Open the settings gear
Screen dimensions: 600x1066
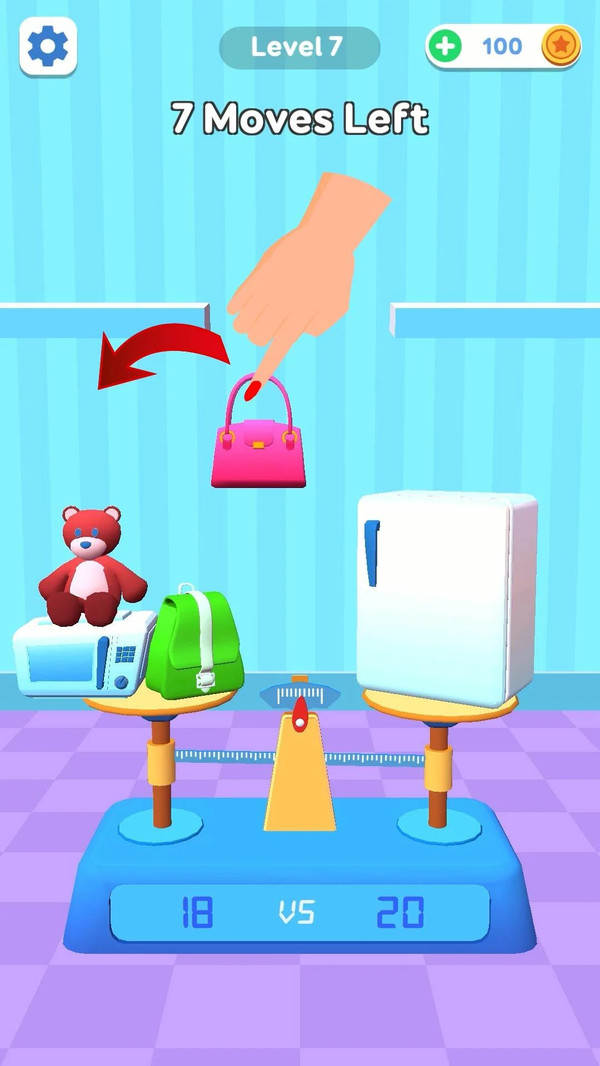[47, 46]
